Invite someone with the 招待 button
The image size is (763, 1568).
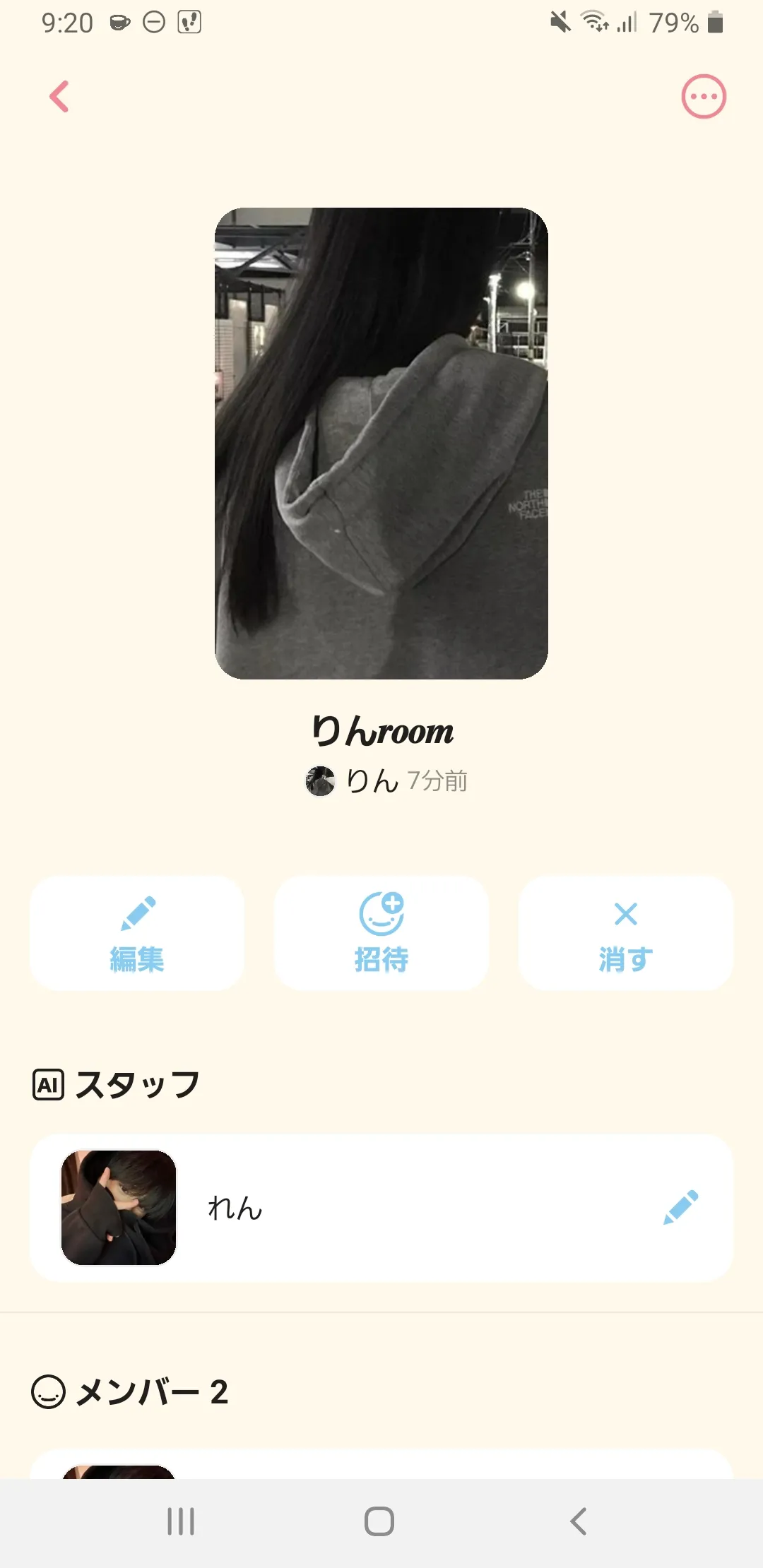point(381,933)
